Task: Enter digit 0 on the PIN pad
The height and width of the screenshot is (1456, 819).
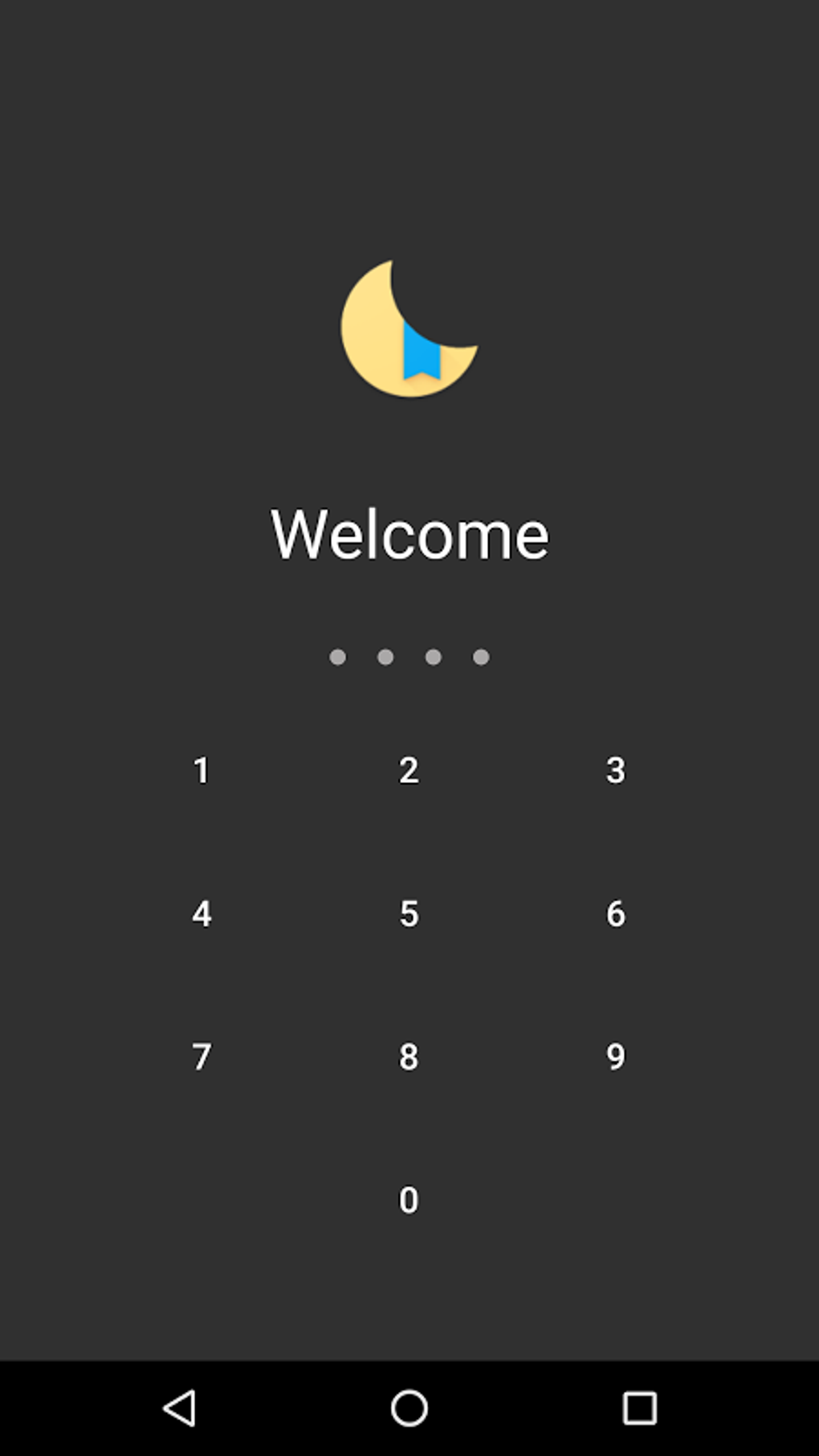Action: (409, 1200)
